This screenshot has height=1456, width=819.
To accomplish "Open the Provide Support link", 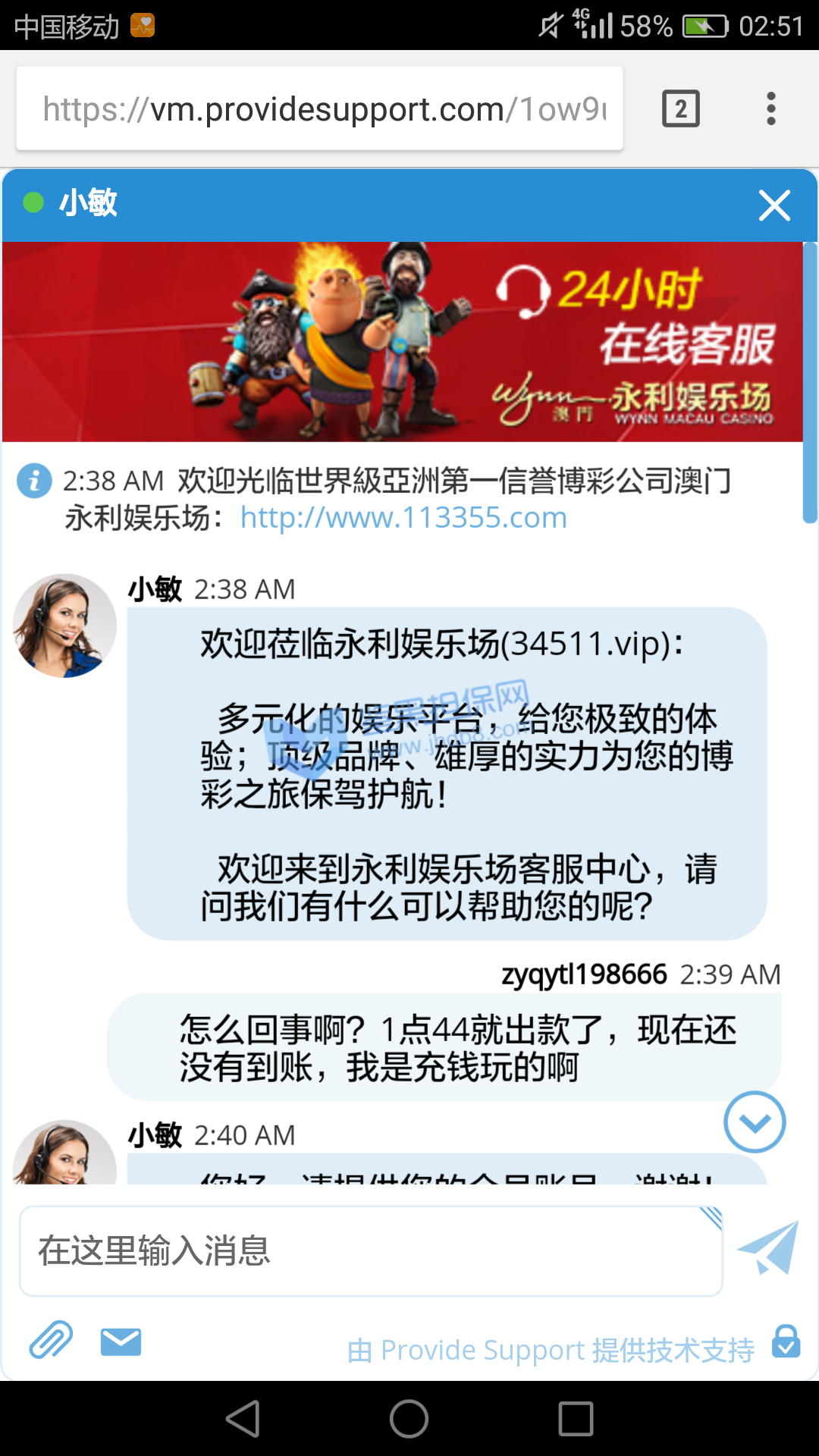I will [551, 1351].
